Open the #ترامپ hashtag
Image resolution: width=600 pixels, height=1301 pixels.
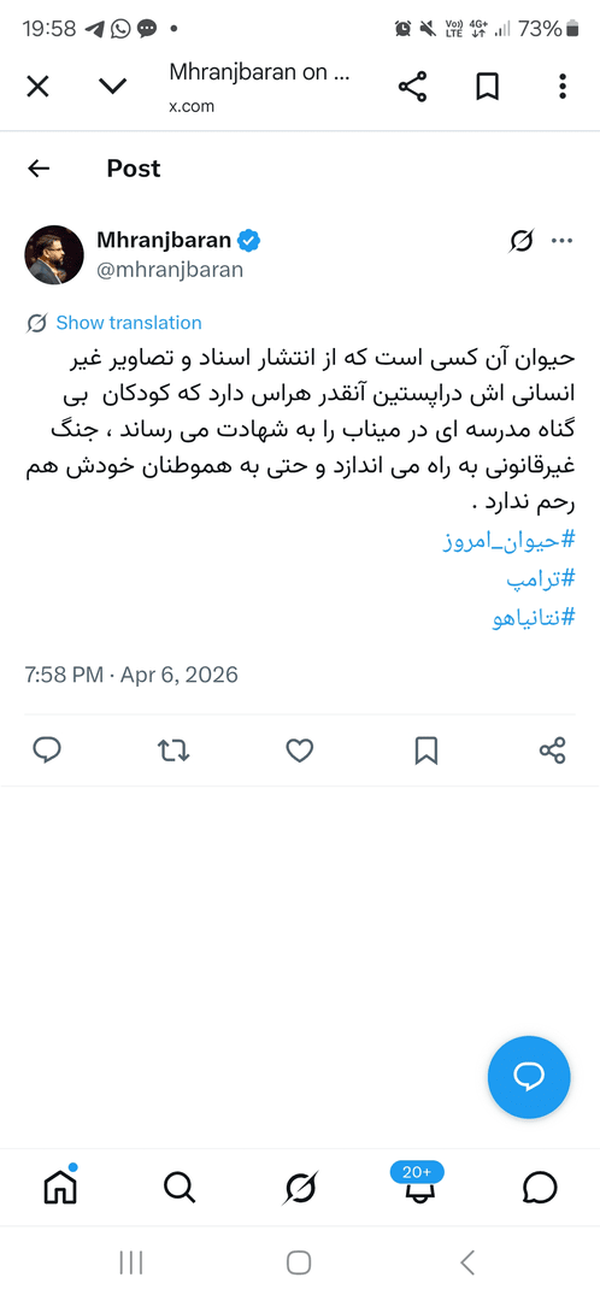[540, 580]
